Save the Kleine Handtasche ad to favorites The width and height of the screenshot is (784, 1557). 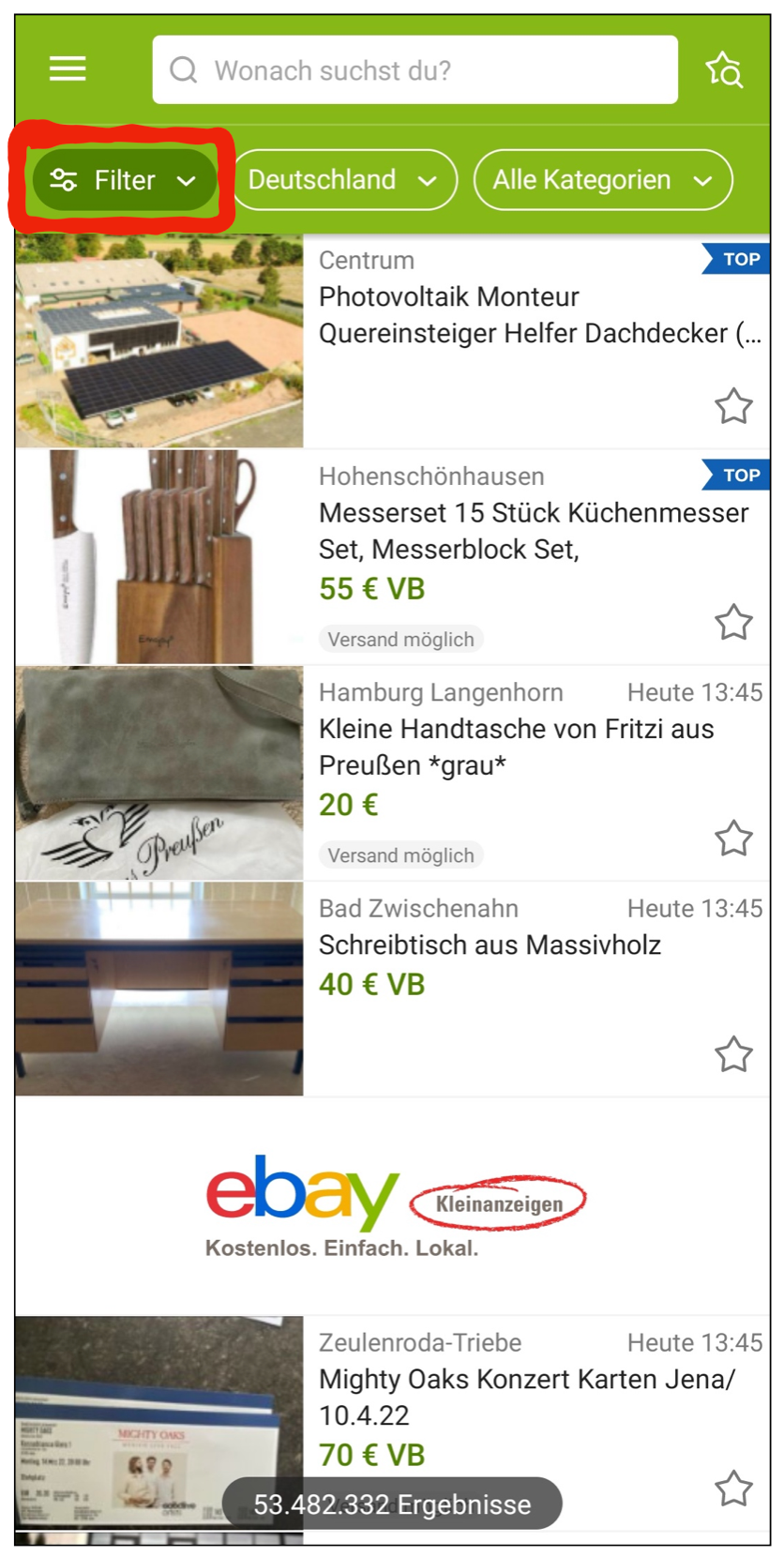point(733,839)
